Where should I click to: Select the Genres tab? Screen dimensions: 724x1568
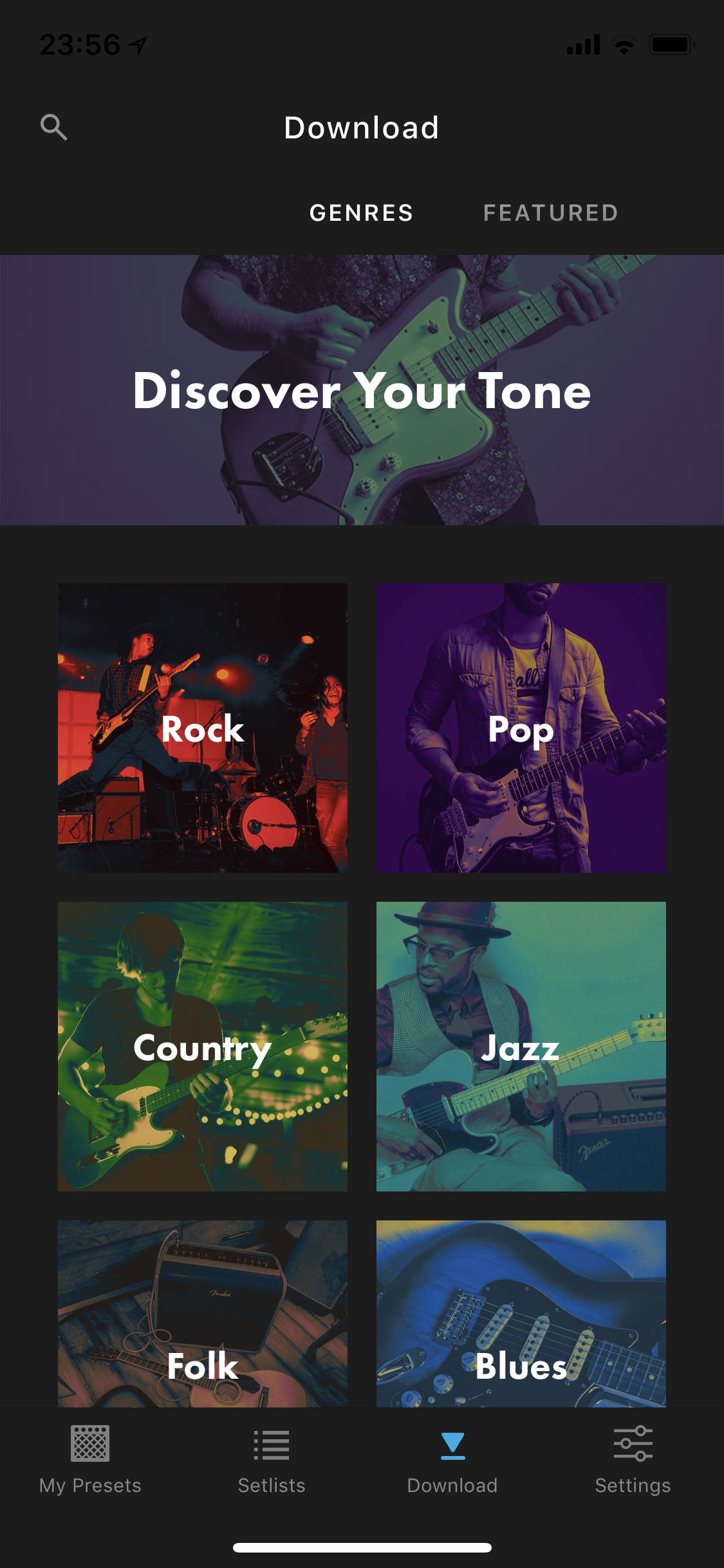click(362, 213)
